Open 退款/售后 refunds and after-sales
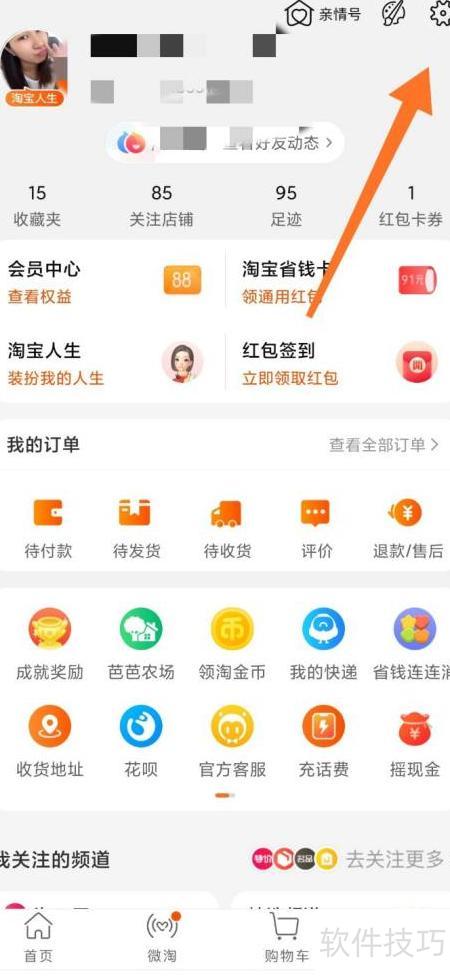 (x=408, y=529)
